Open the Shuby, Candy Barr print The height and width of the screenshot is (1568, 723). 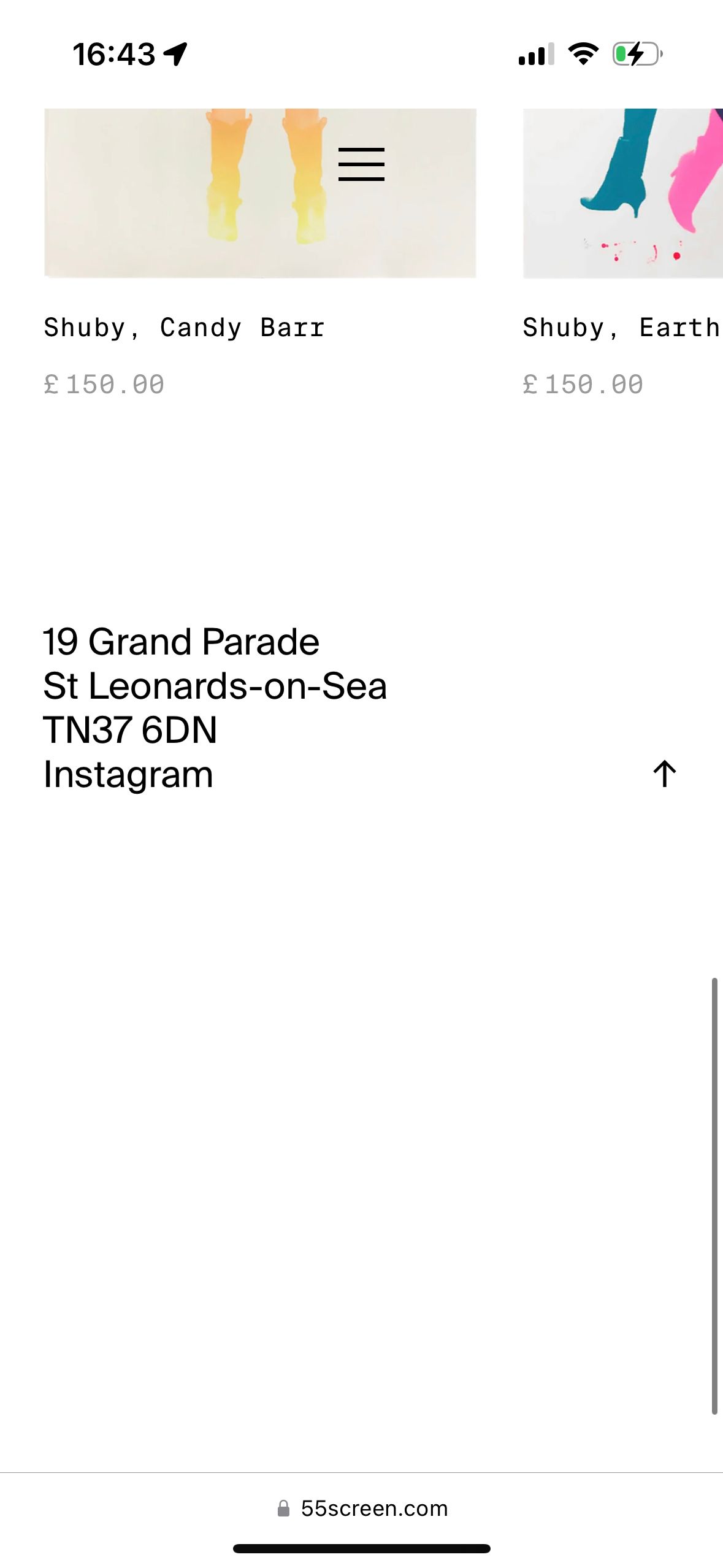tap(184, 328)
